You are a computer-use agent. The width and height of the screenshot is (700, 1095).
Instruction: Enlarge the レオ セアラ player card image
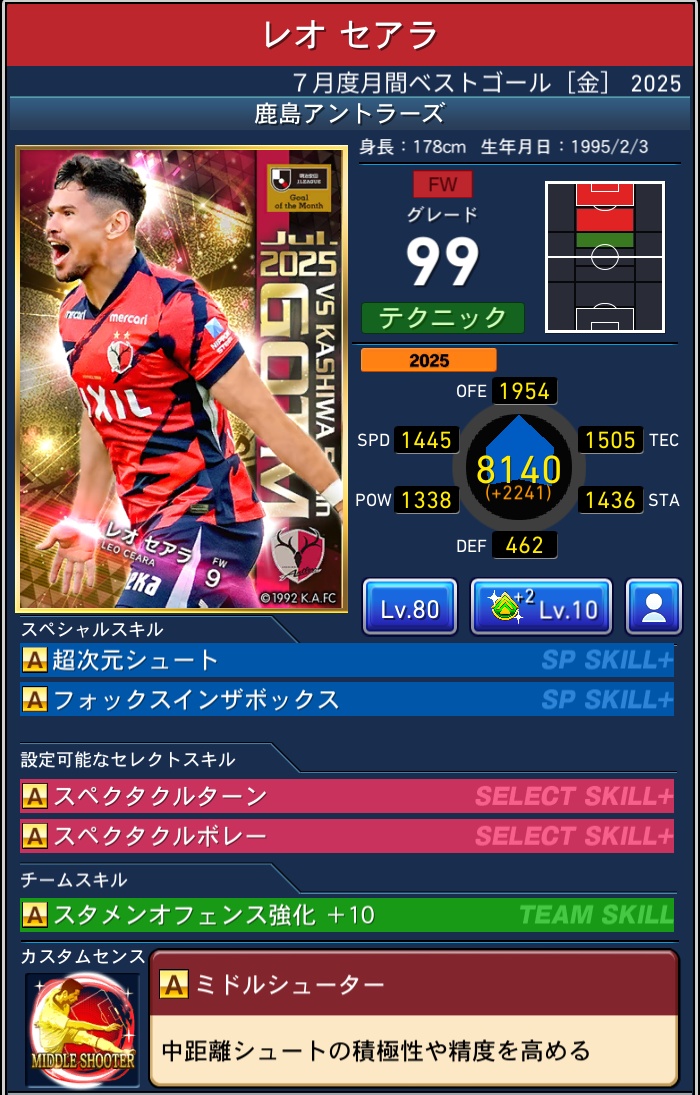tap(181, 378)
